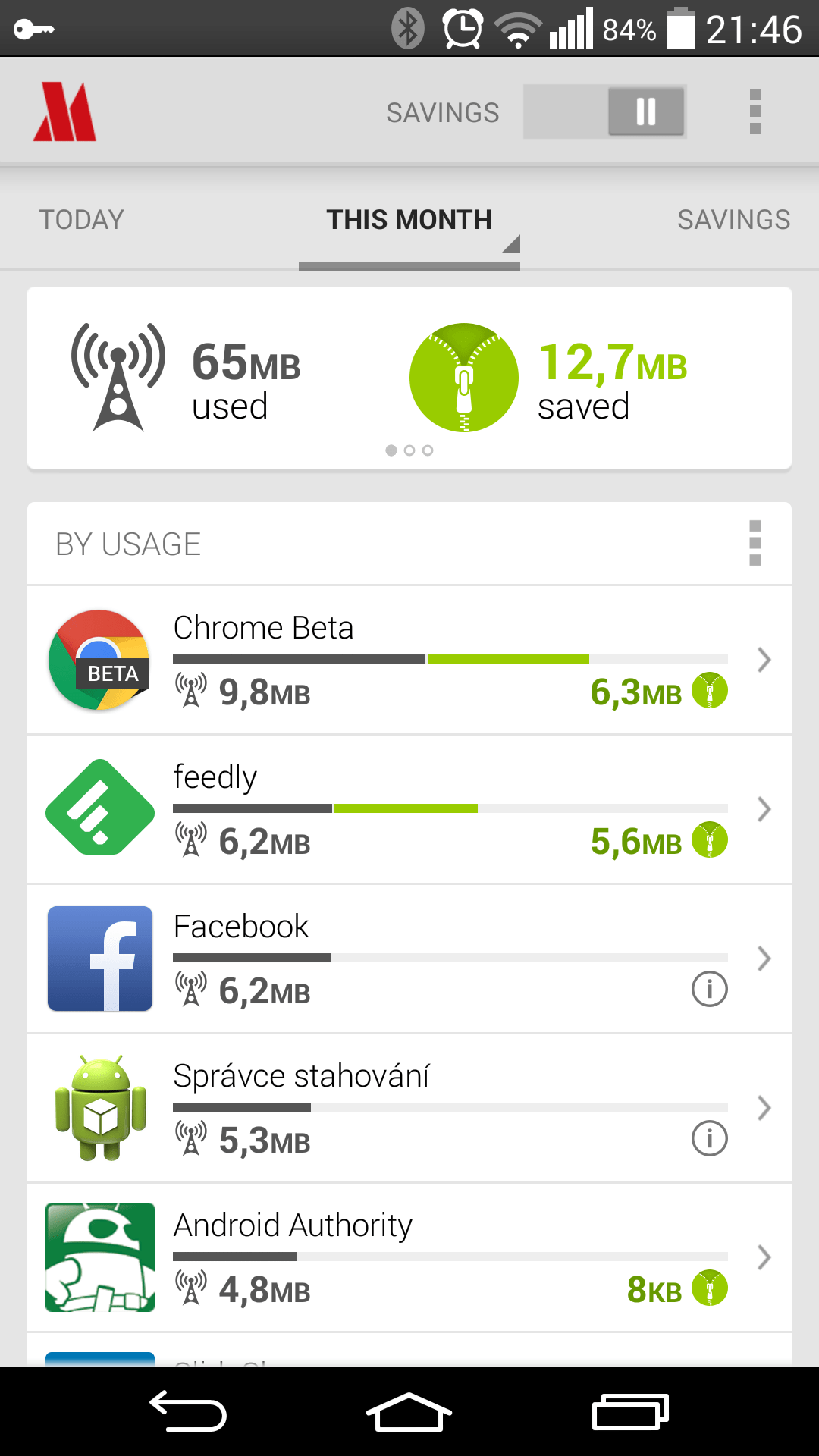This screenshot has height=1456, width=819.
Task: Open Facebook usage details
Action: (409, 959)
